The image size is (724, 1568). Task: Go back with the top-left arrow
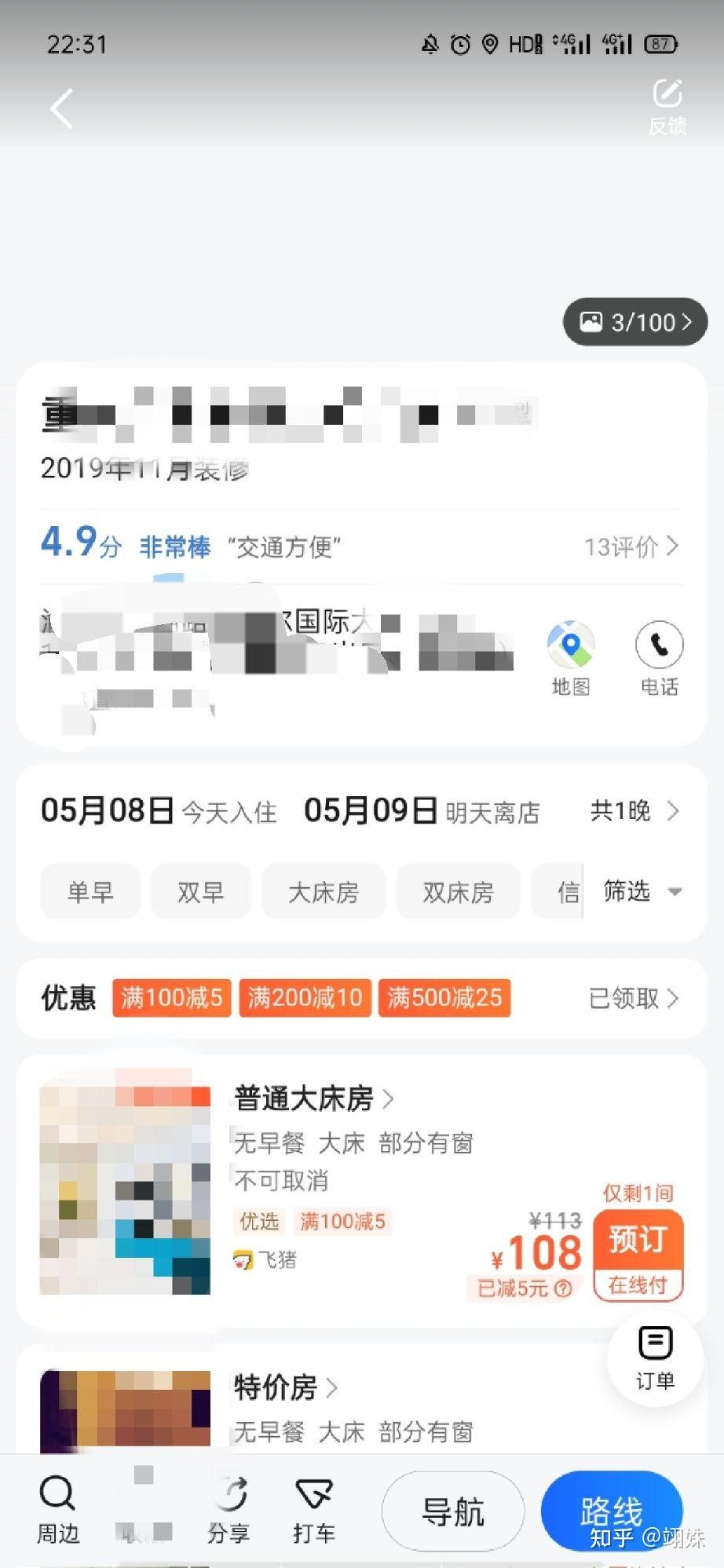61,108
